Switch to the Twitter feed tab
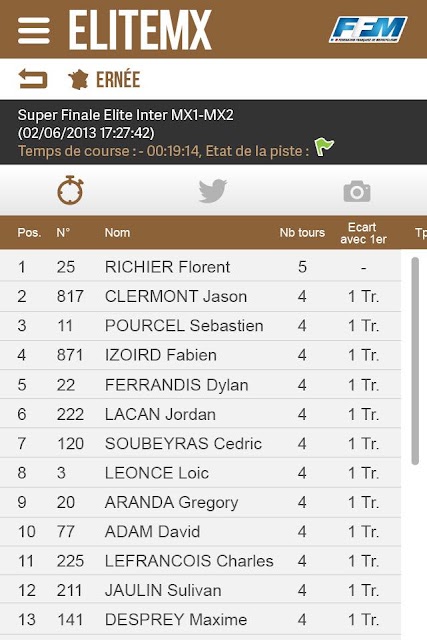This screenshot has height=640, width=427. point(213,190)
